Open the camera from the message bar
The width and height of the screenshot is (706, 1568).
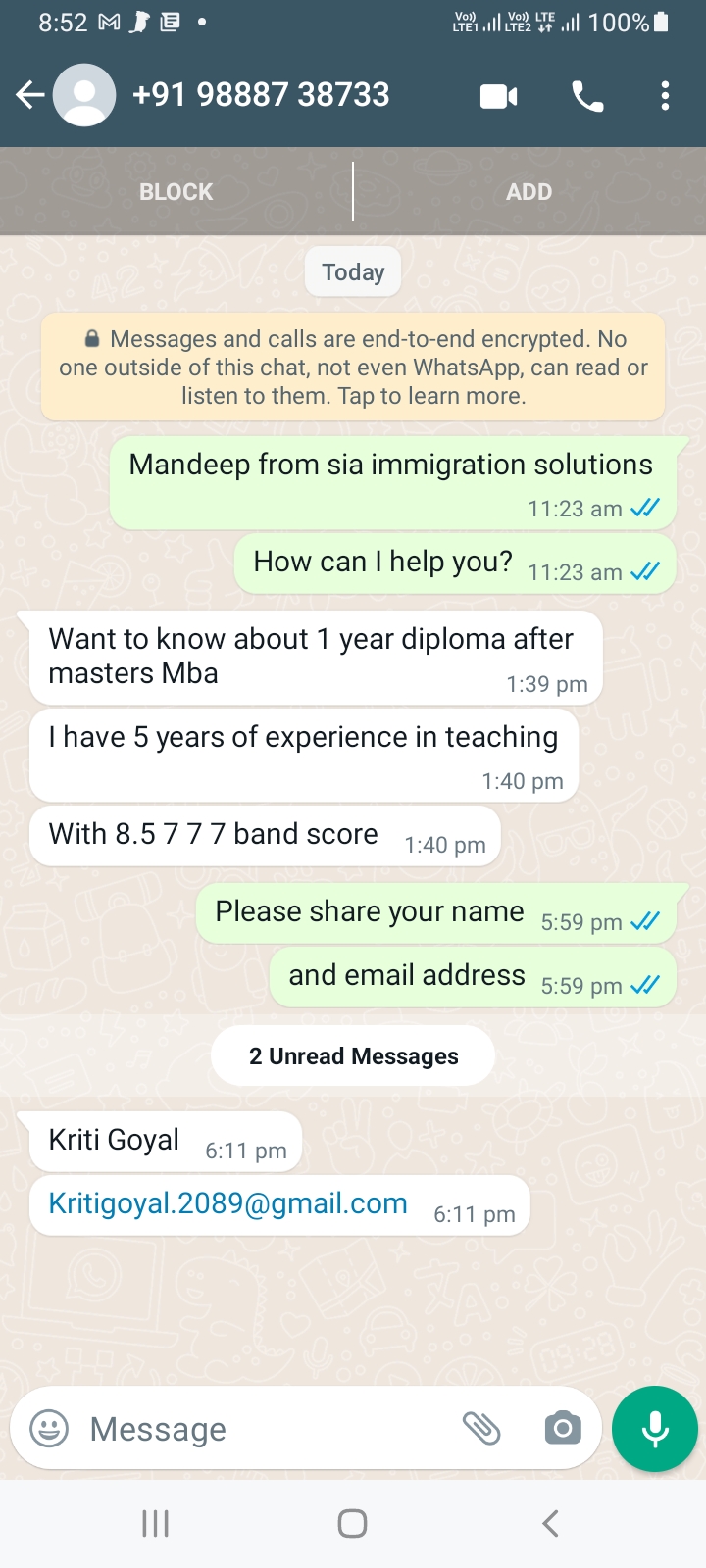click(x=563, y=1429)
